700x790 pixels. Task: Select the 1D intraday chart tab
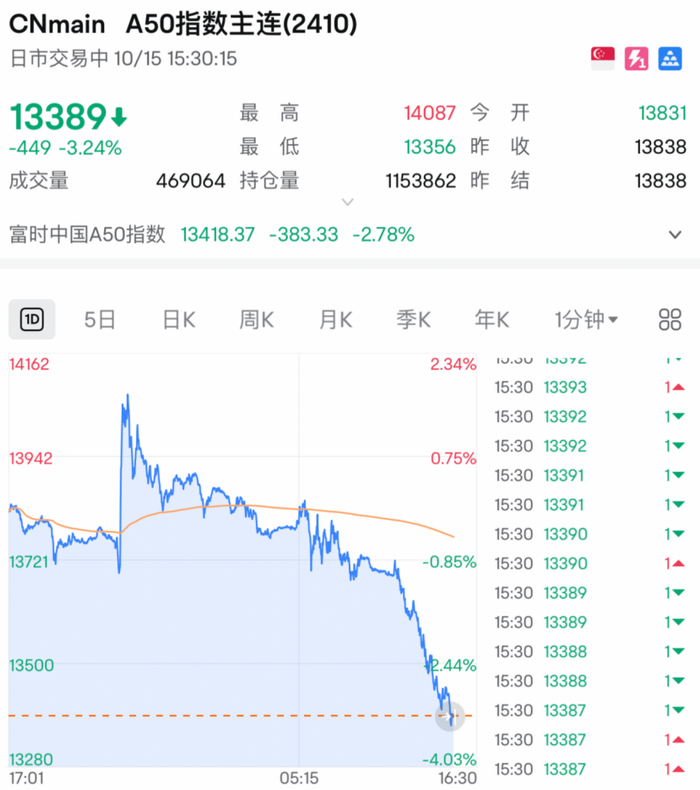click(32, 319)
